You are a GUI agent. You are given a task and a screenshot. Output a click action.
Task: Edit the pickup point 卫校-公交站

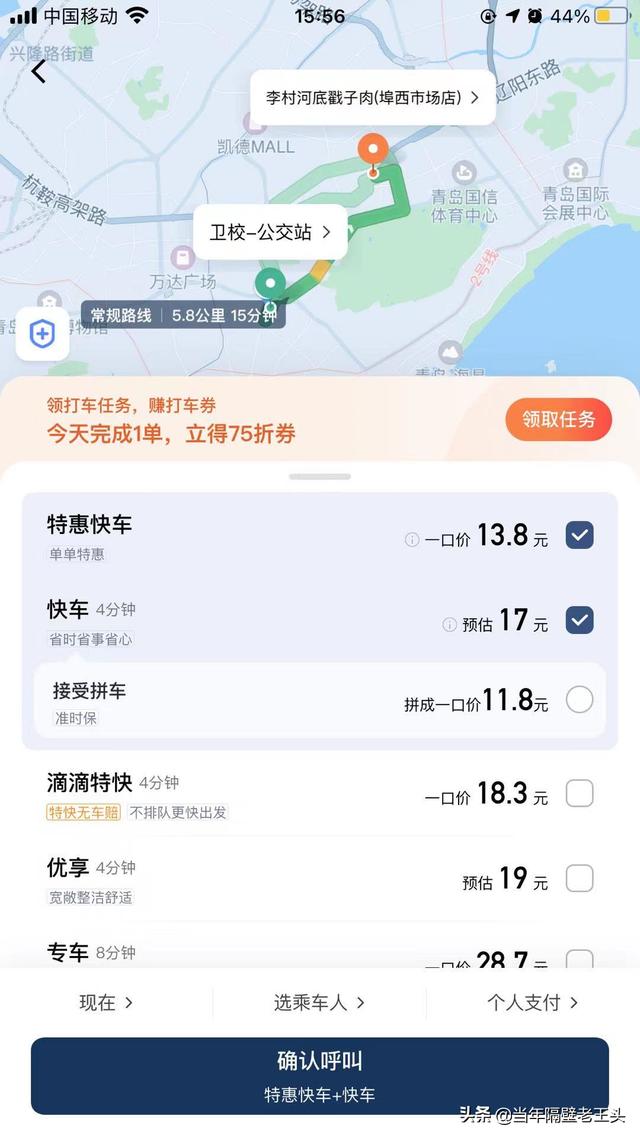tap(270, 233)
